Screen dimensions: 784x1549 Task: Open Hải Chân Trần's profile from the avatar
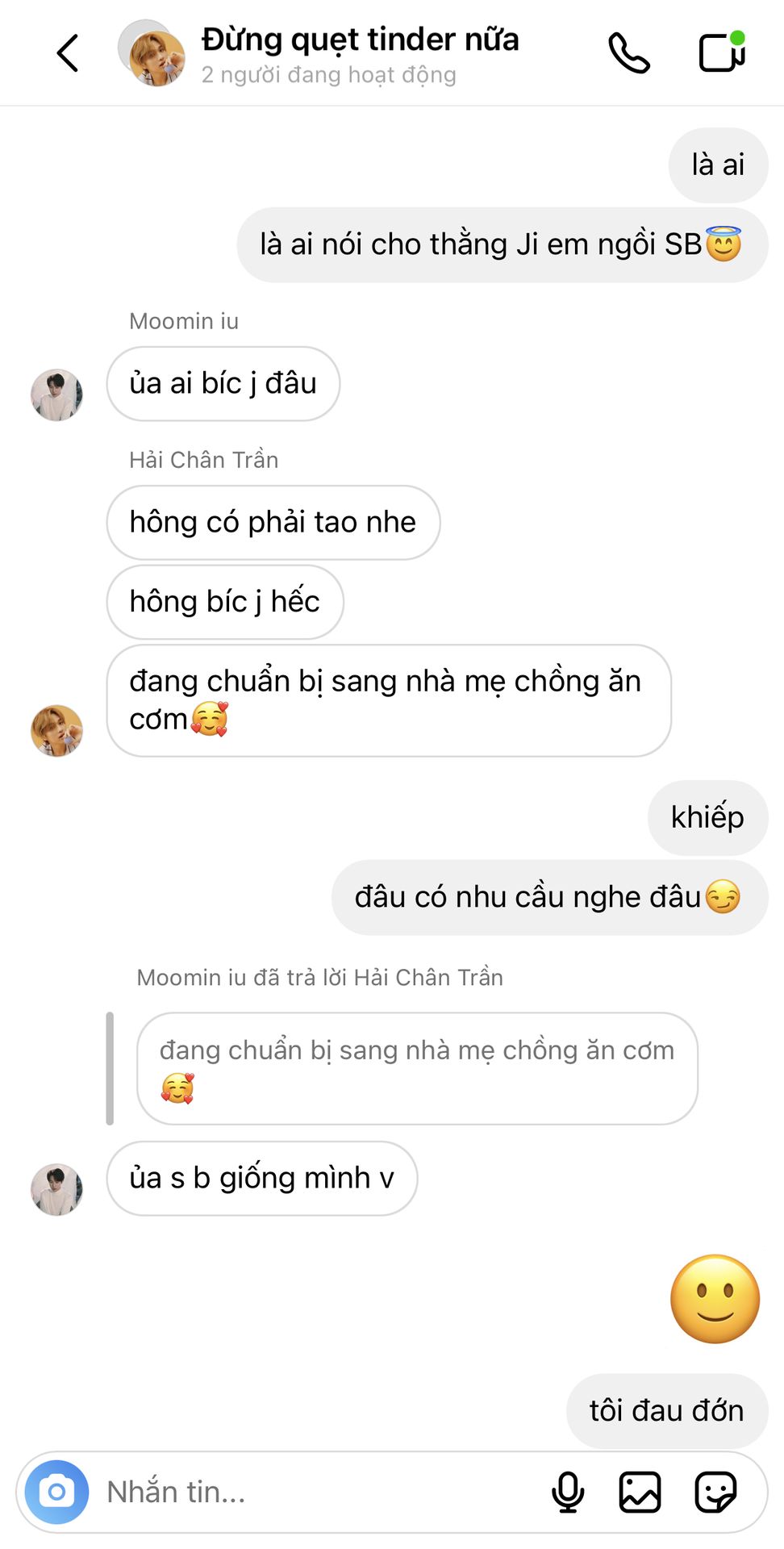point(56,730)
